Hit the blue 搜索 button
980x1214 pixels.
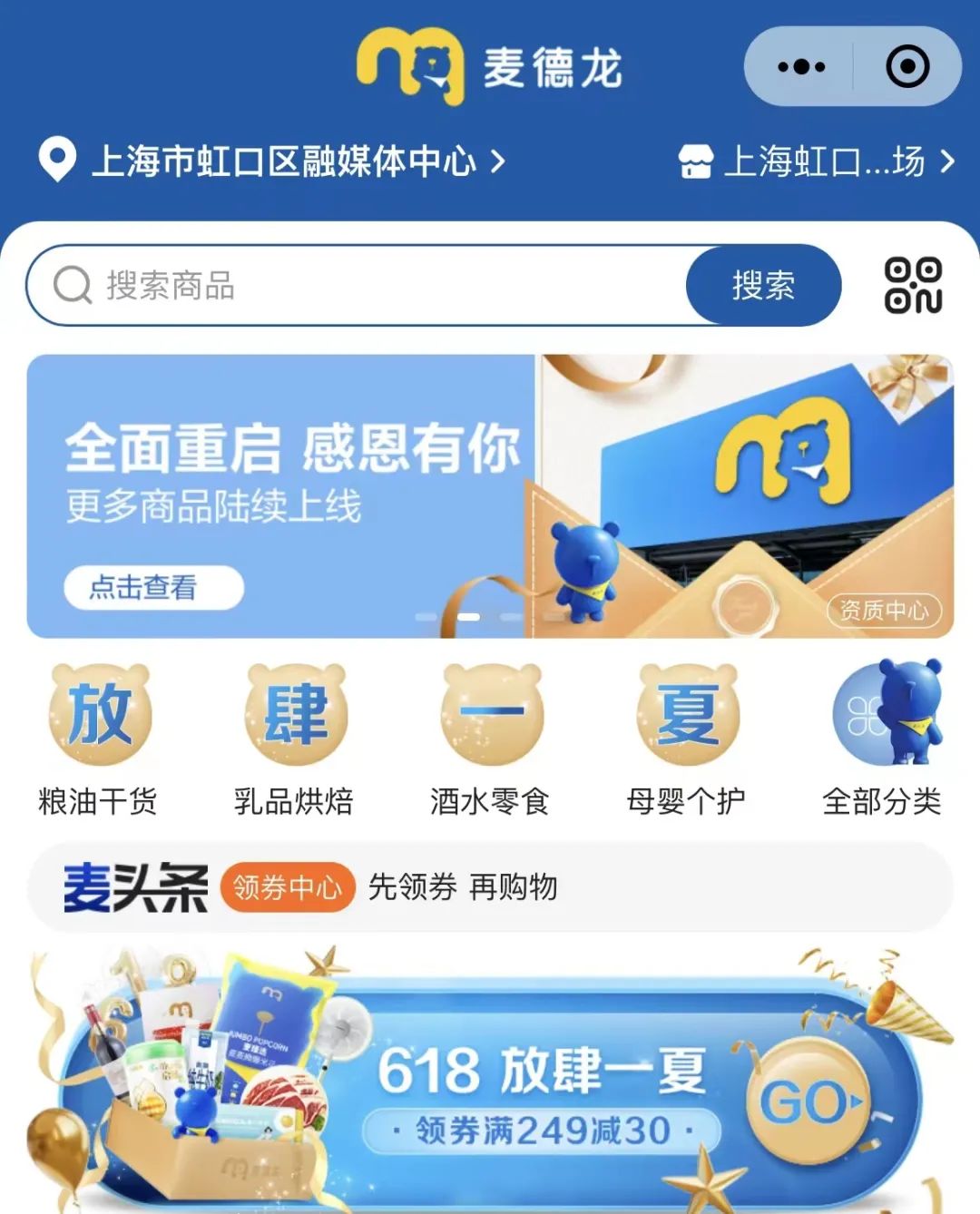(763, 285)
